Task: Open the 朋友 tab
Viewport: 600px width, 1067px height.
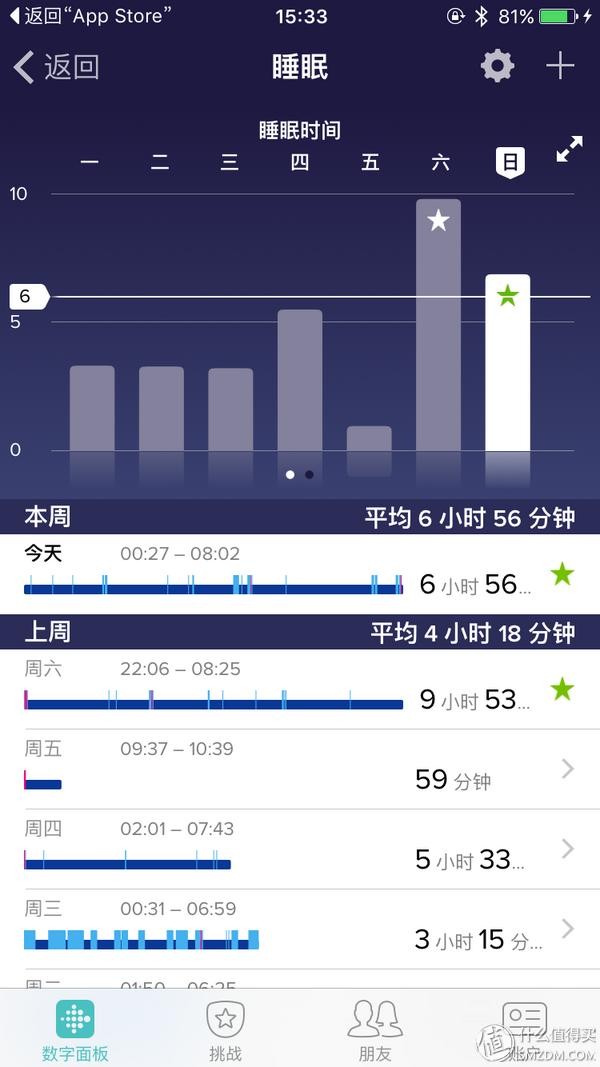Action: tap(374, 1030)
